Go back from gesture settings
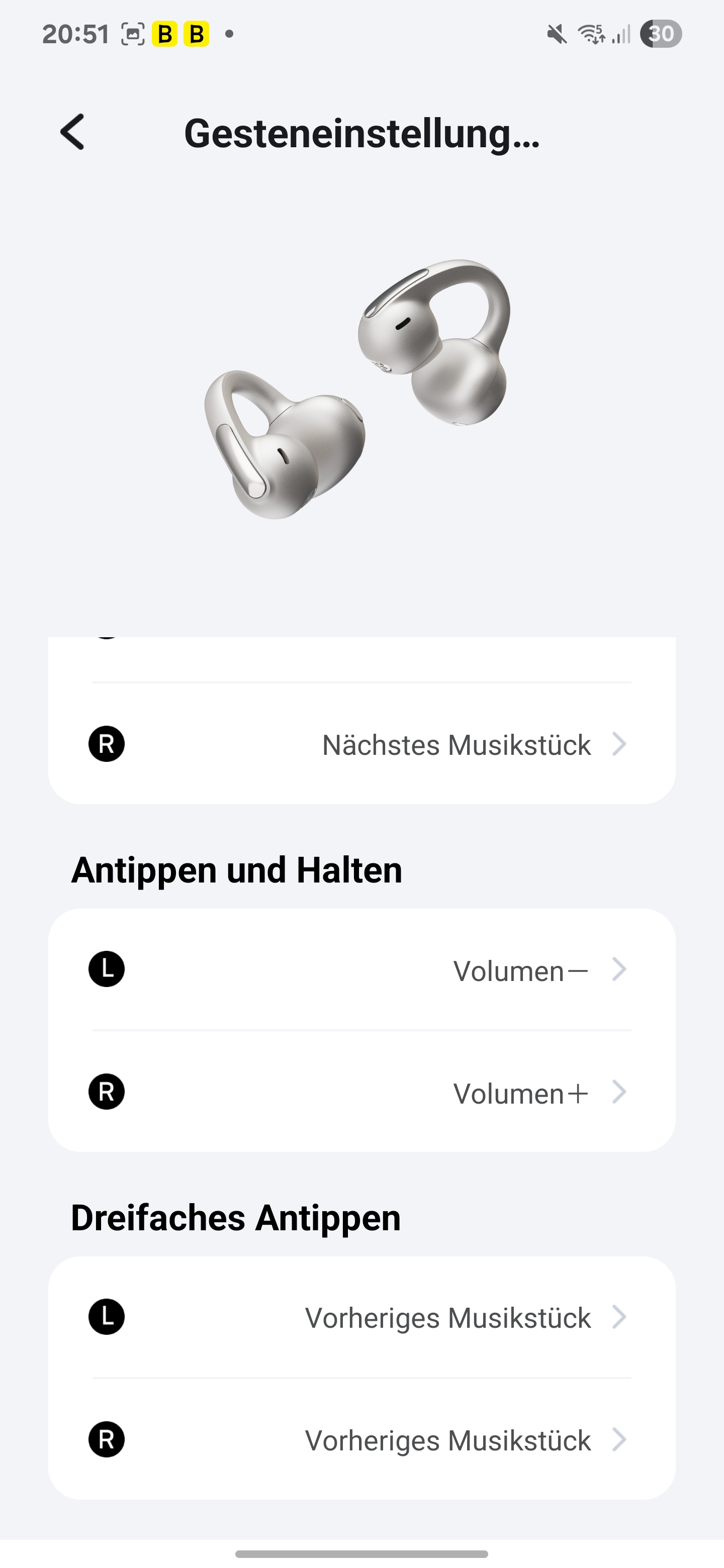This screenshot has width=724, height=1568. pyautogui.click(x=72, y=132)
